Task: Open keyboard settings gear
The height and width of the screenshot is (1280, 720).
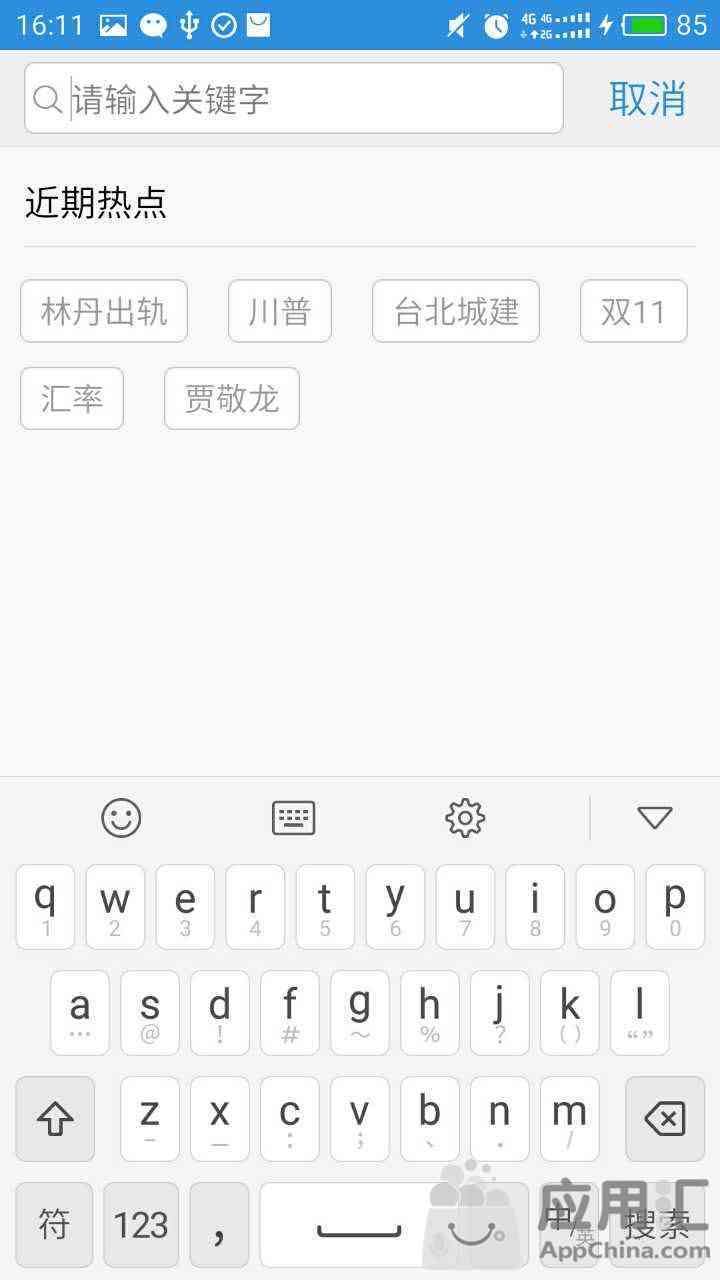Action: pos(465,818)
